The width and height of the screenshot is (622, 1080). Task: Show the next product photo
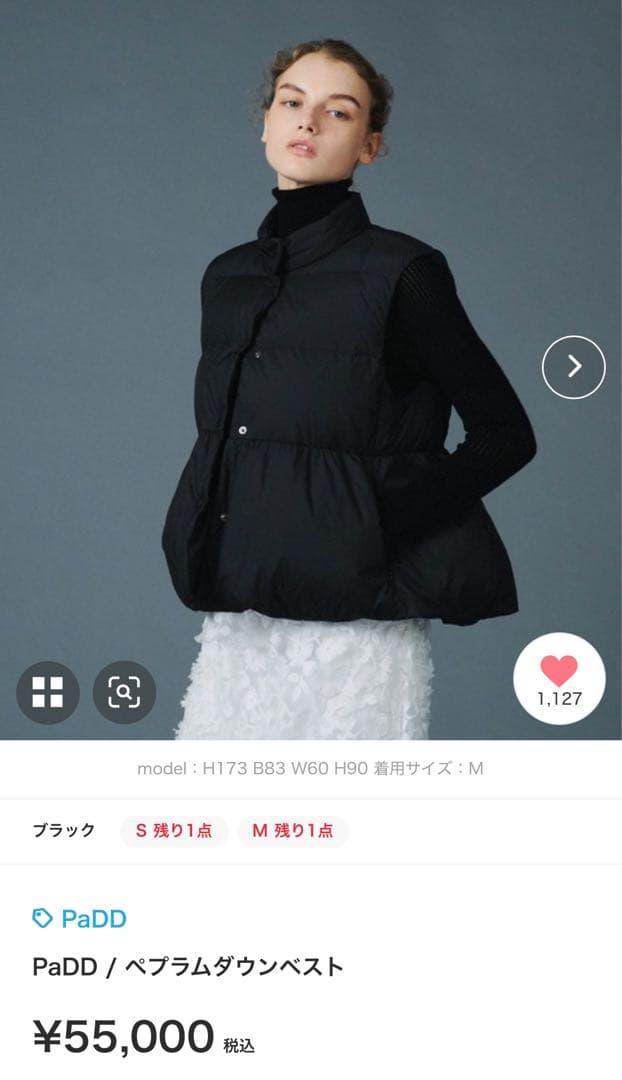pos(573,367)
